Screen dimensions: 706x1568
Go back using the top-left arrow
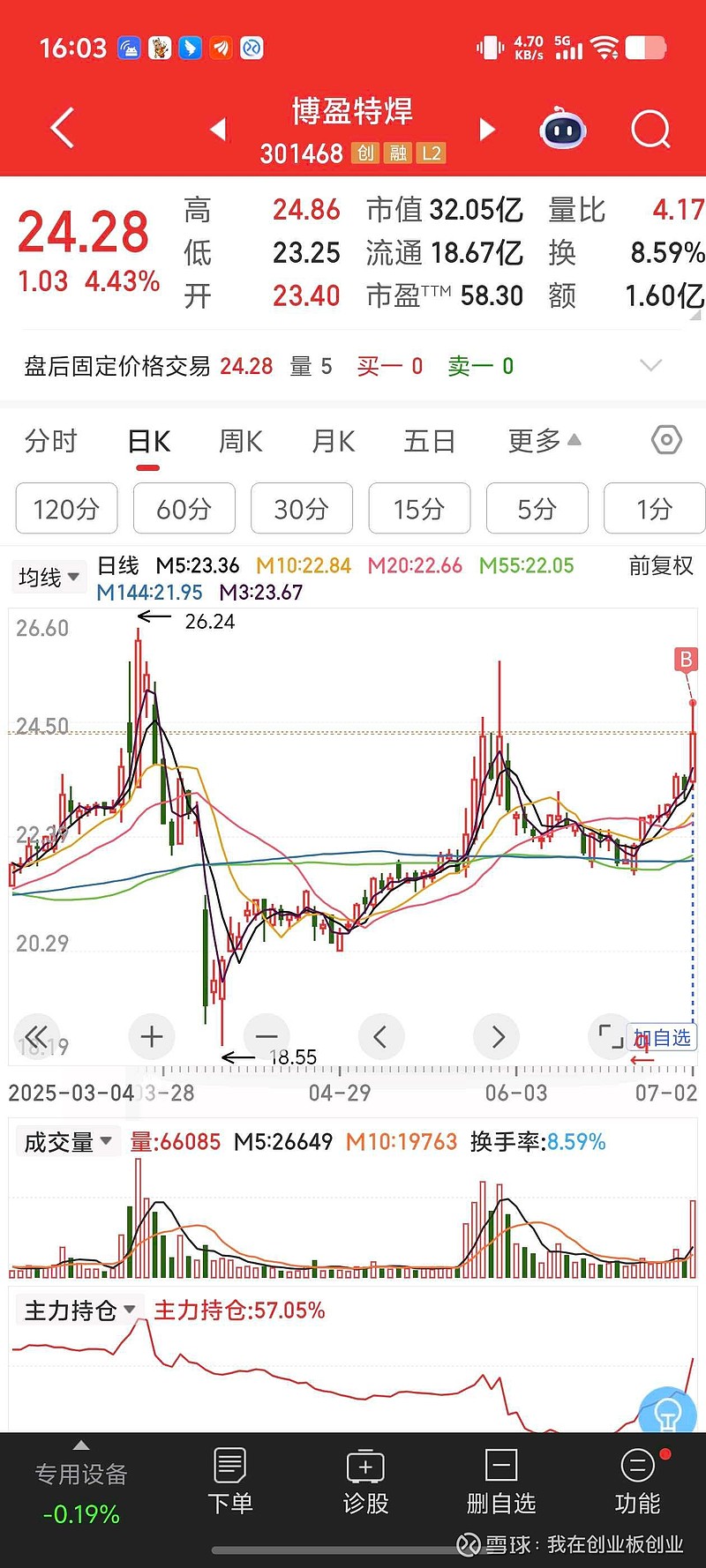tap(63, 129)
